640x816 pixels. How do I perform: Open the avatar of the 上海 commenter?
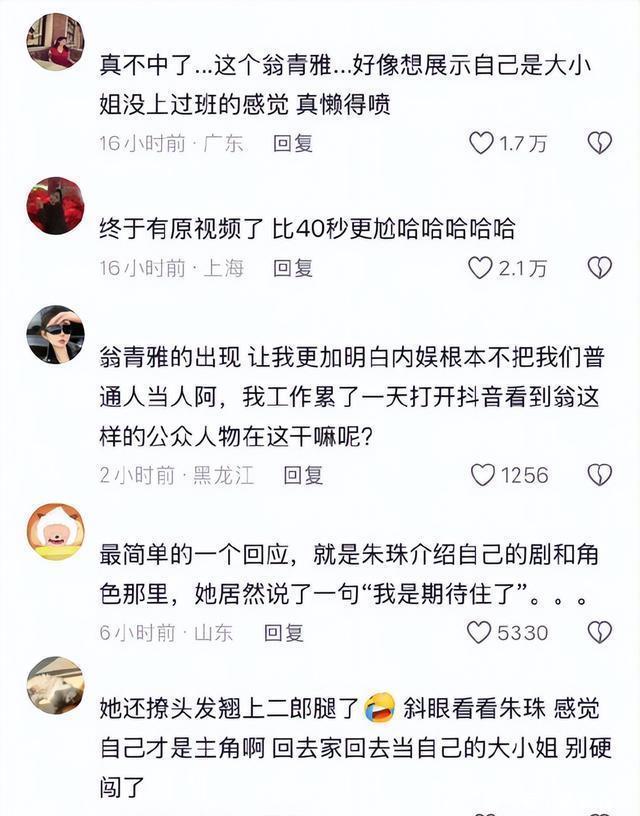[x=55, y=205]
